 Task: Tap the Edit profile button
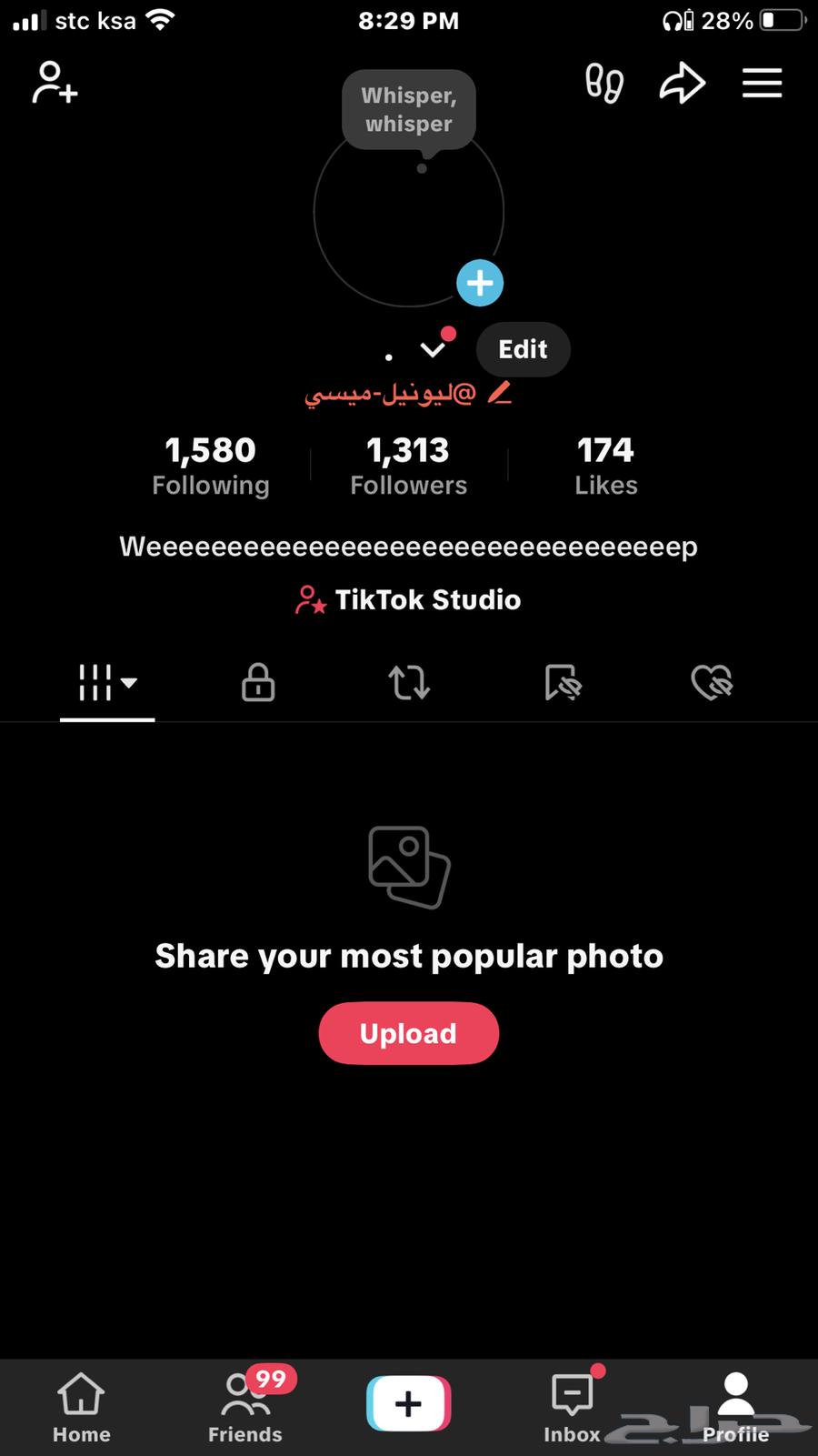tap(523, 349)
